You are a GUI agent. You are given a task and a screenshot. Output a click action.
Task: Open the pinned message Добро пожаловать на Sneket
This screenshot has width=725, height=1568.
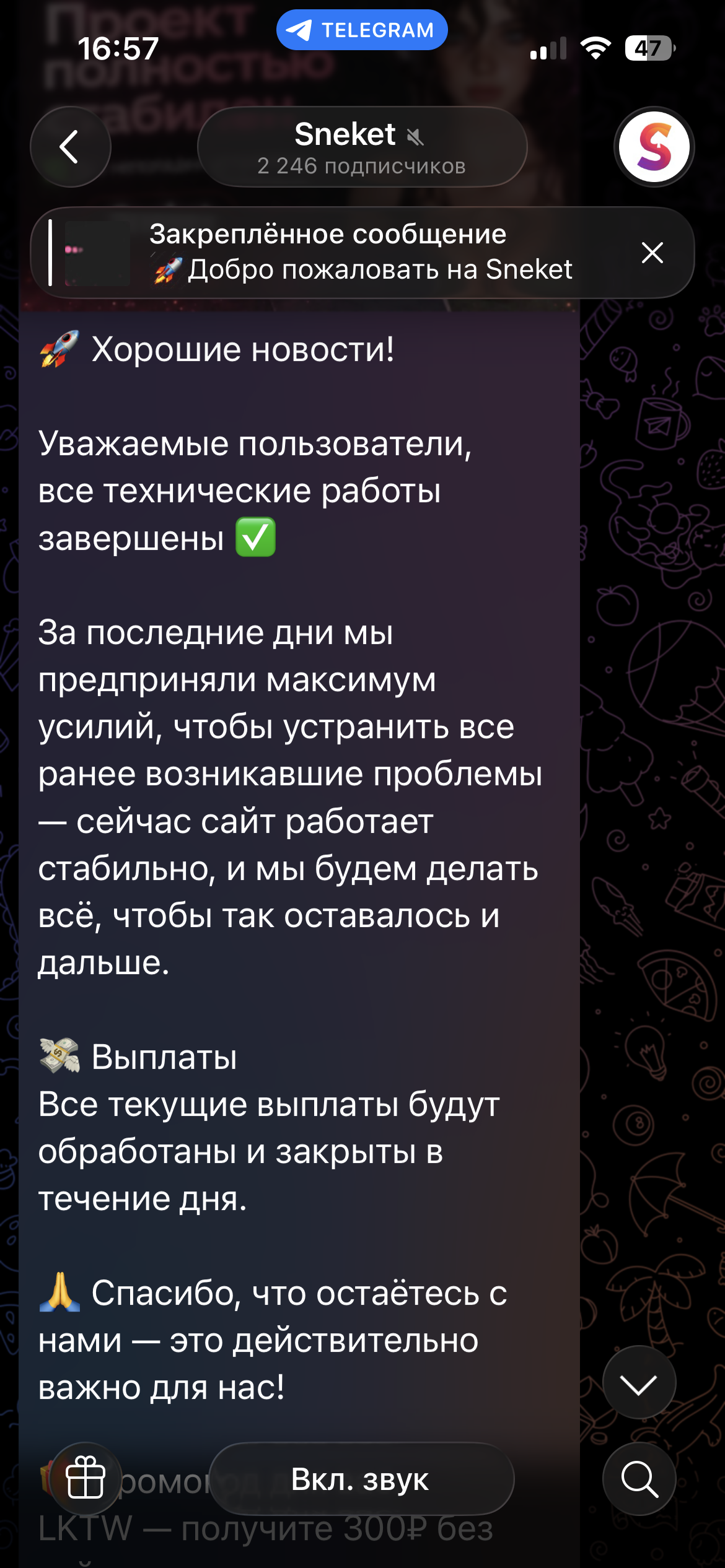(347, 253)
